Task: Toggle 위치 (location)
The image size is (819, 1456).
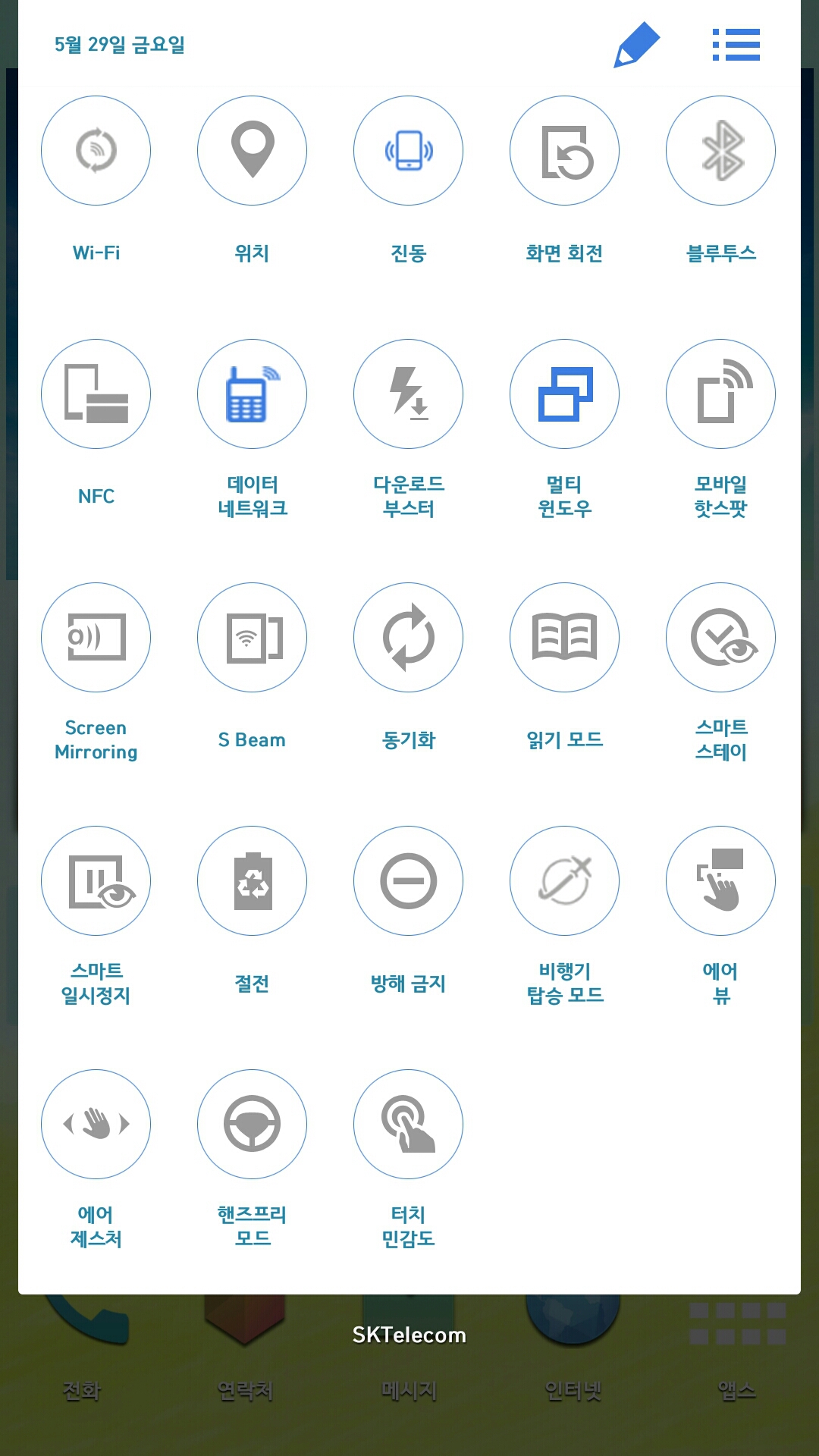Action: (253, 151)
